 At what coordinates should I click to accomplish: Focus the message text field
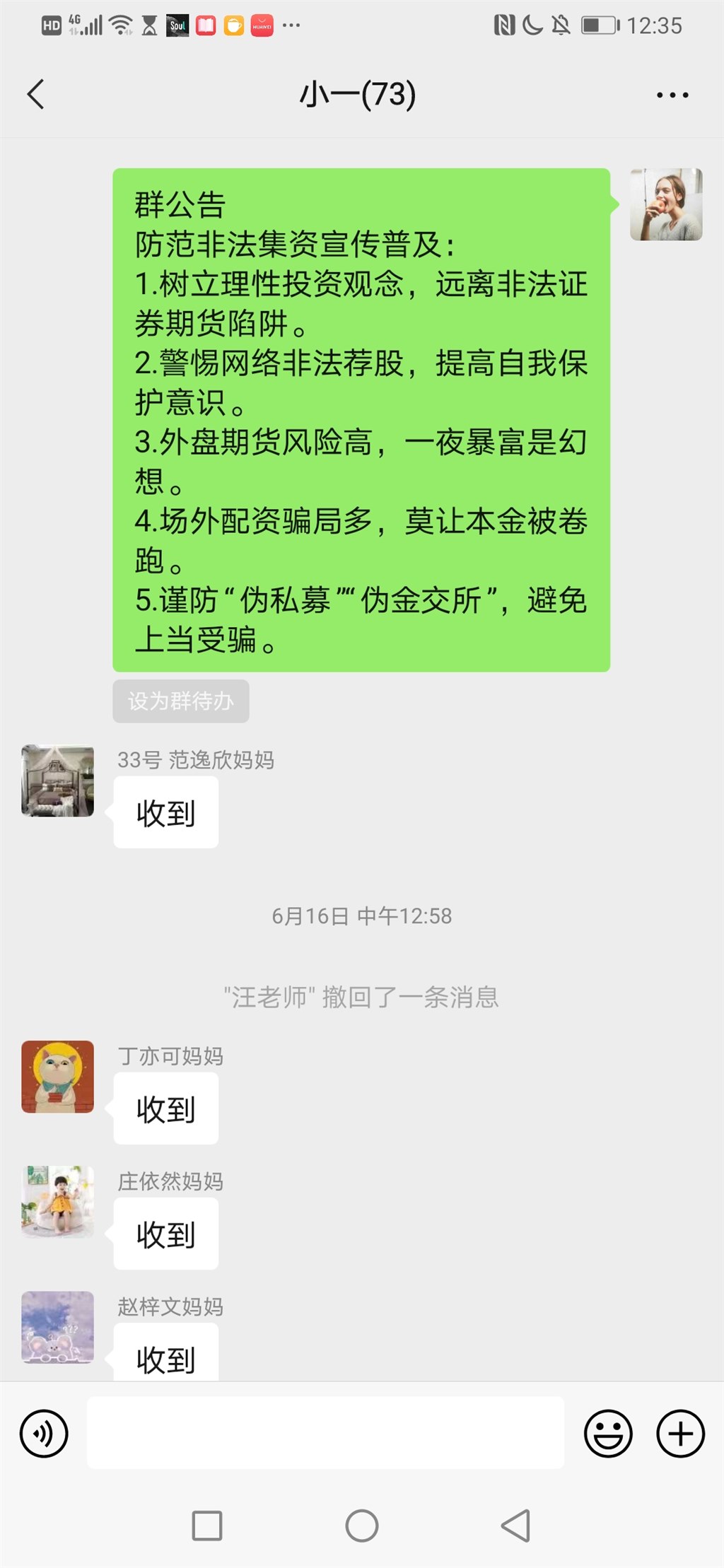tap(325, 1432)
